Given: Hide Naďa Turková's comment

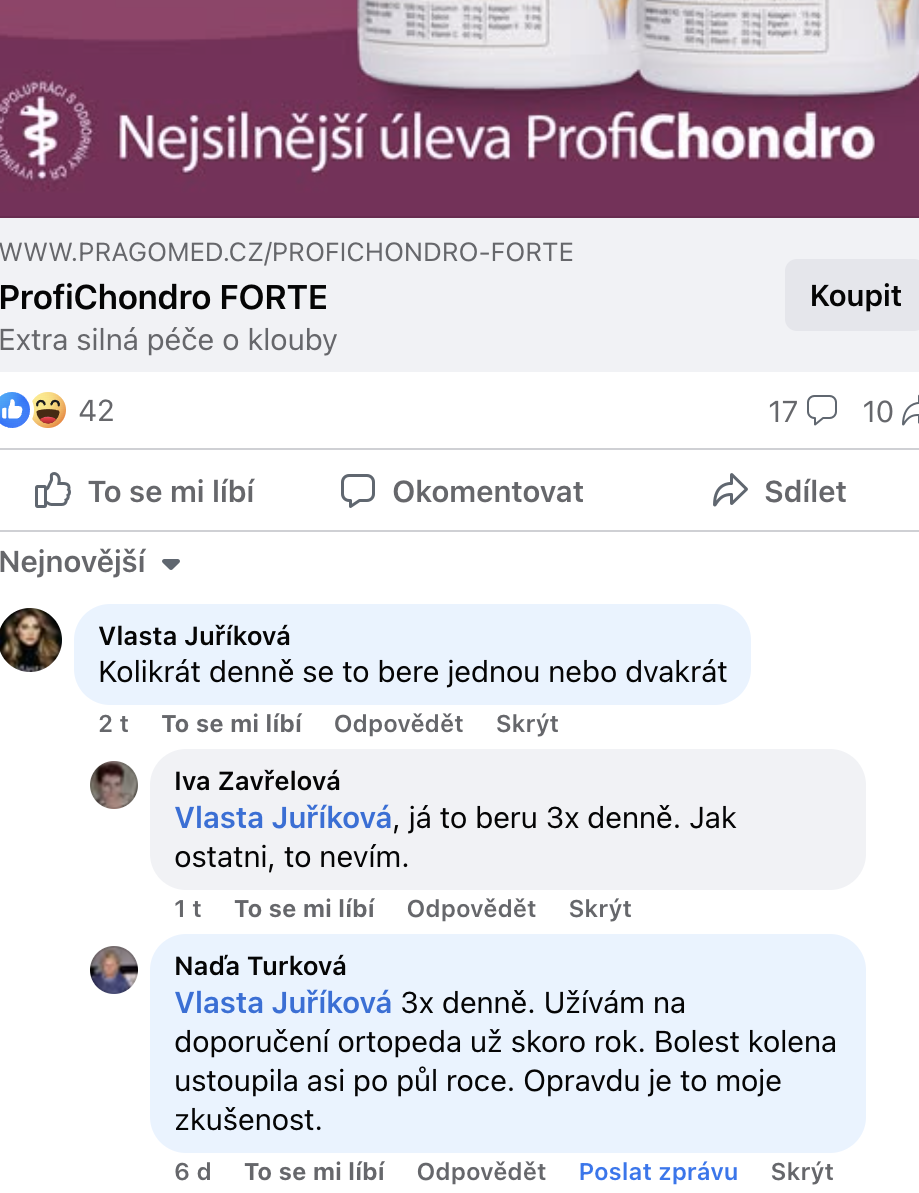Looking at the screenshot, I should (x=802, y=1172).
